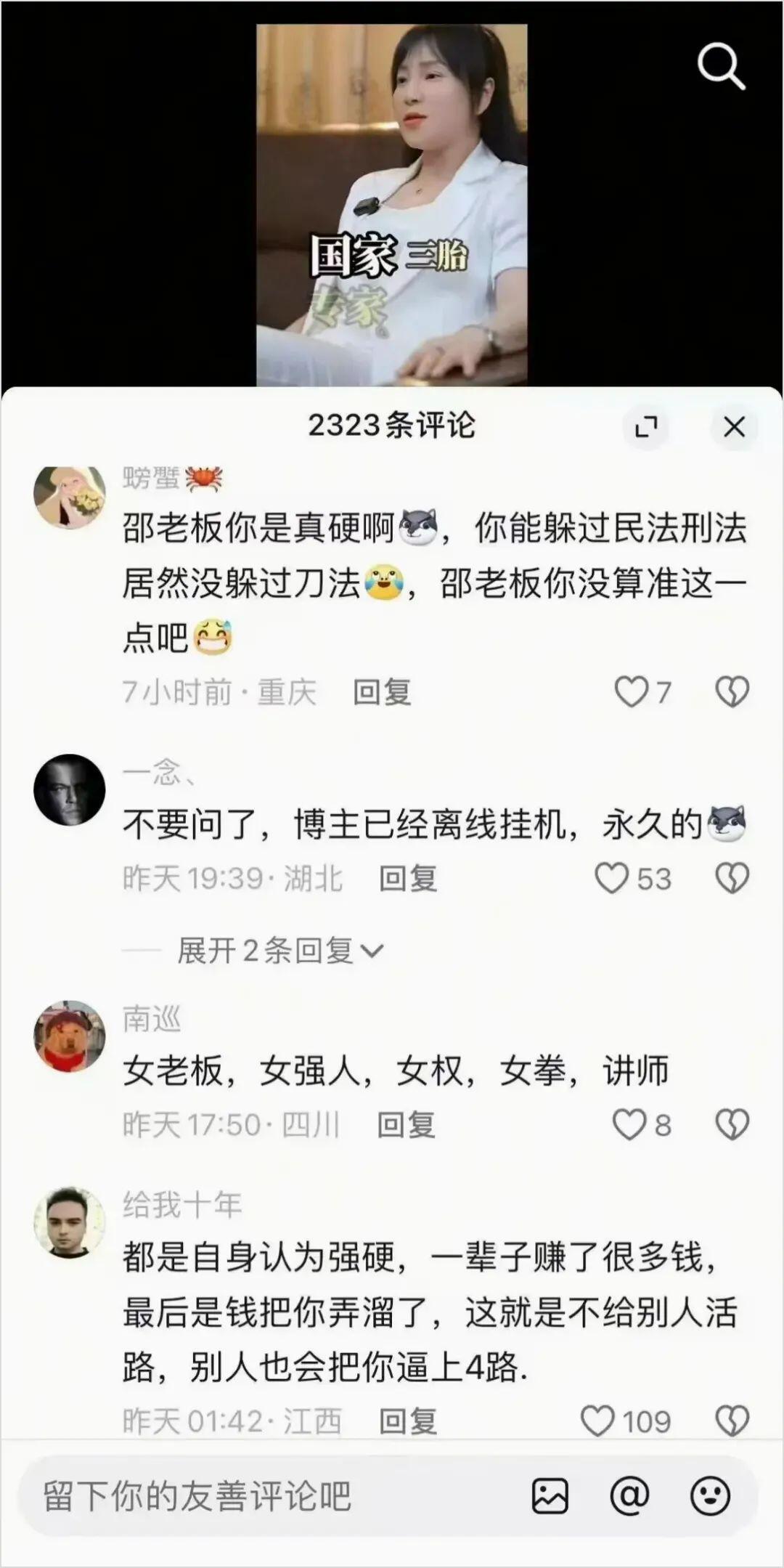Viewport: 784px width, 1568px height.
Task: Open 一念、's profile avatar
Action: [x=70, y=789]
